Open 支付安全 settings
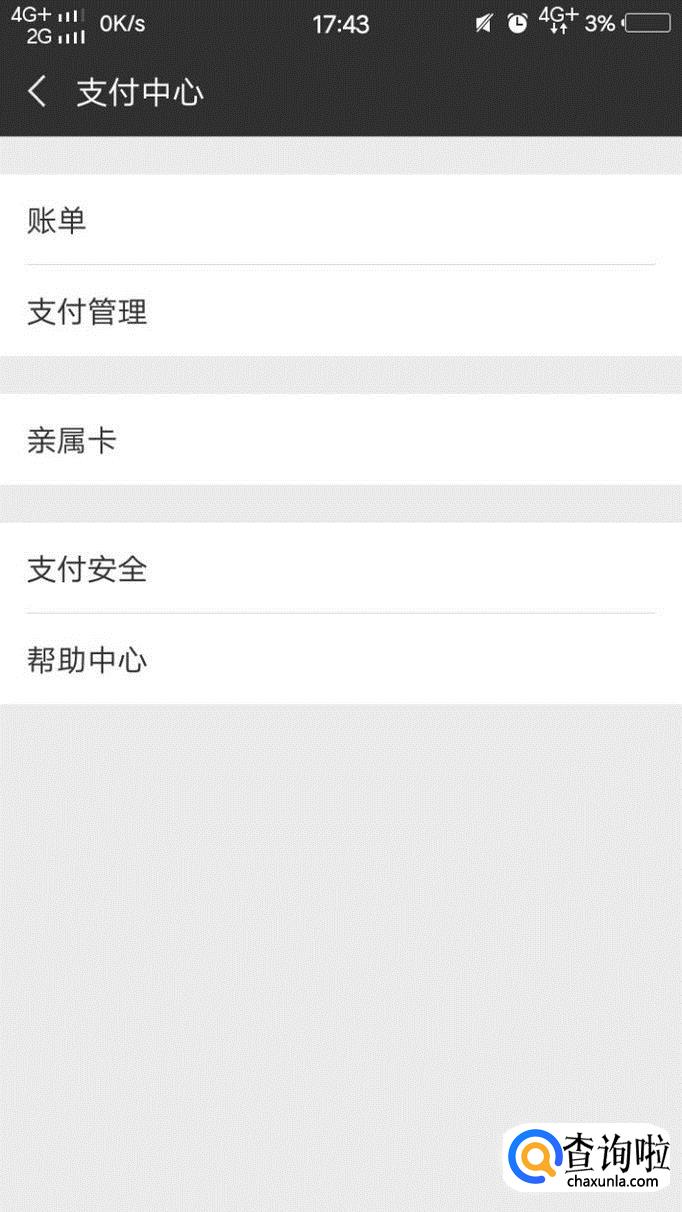The width and height of the screenshot is (682, 1212). [x=340, y=569]
